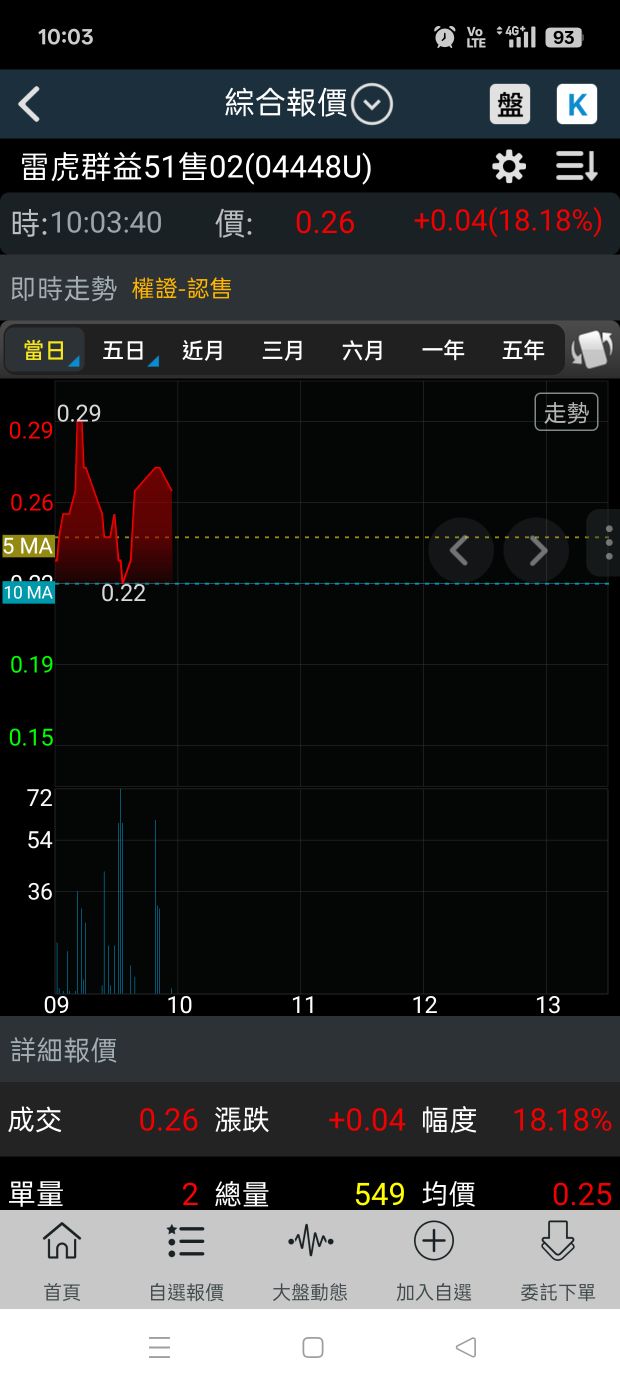Open the K-line chart button

(576, 104)
